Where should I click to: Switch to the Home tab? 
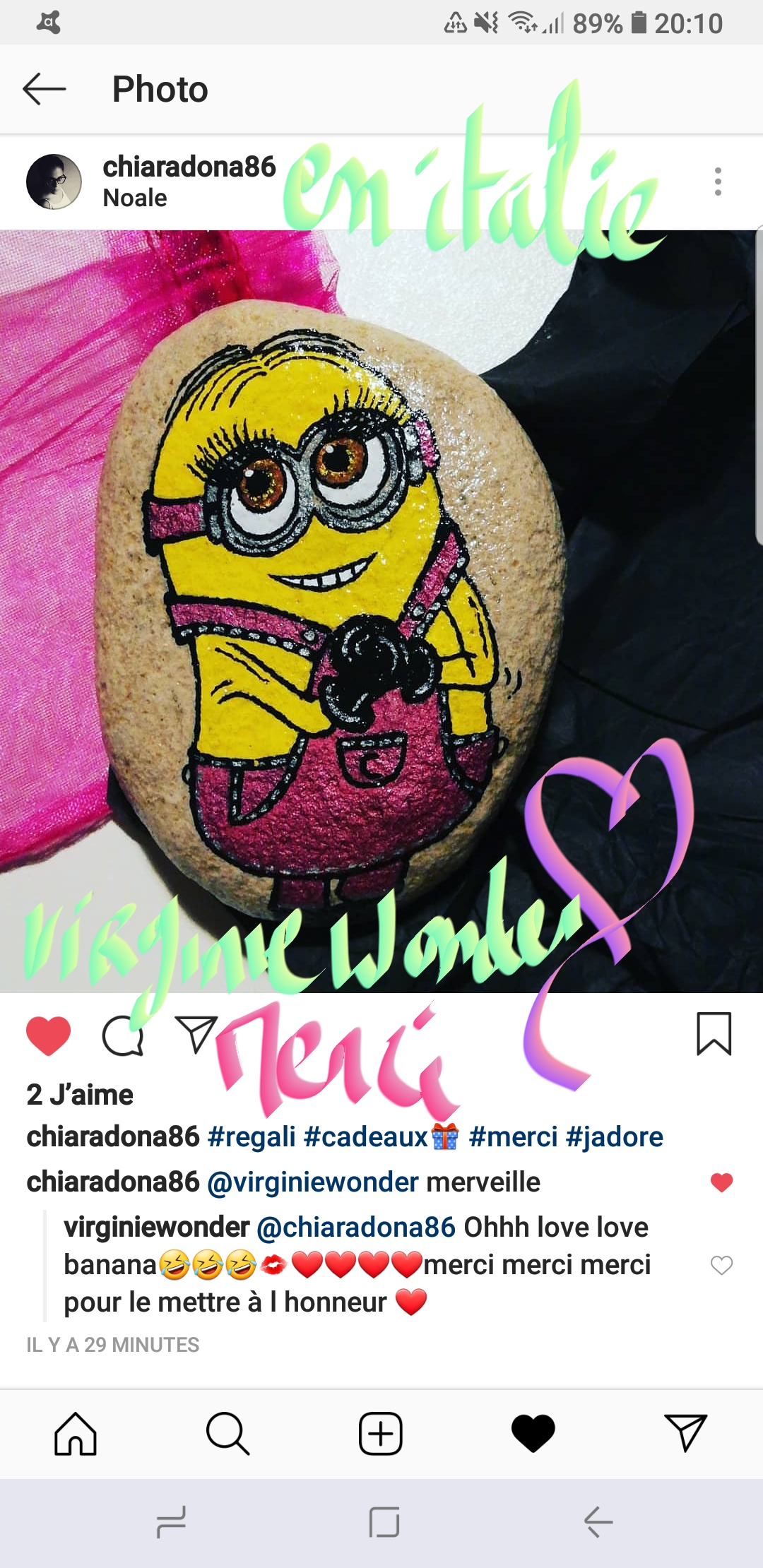[76, 1434]
